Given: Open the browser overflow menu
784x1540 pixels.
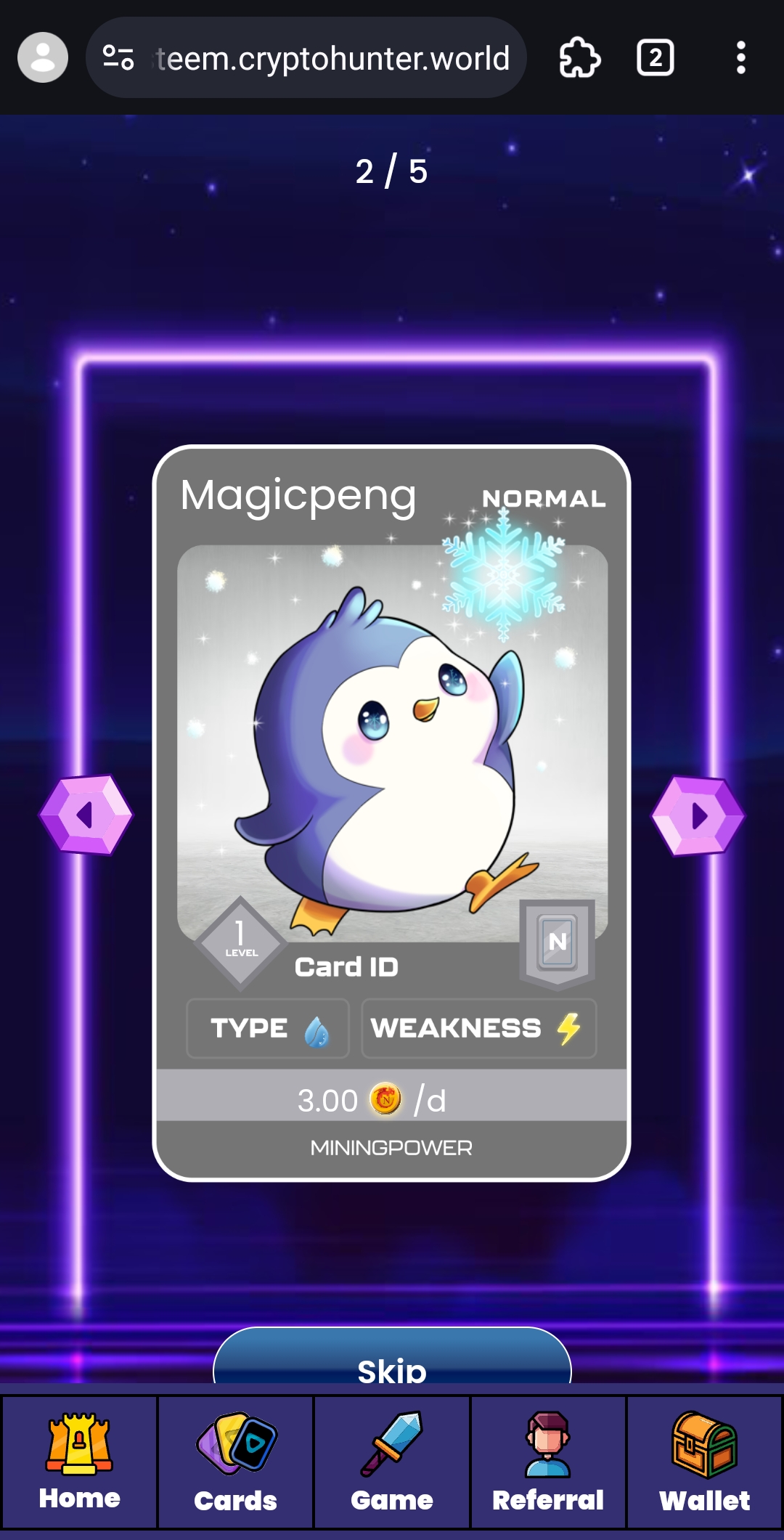Looking at the screenshot, I should tap(740, 57).
